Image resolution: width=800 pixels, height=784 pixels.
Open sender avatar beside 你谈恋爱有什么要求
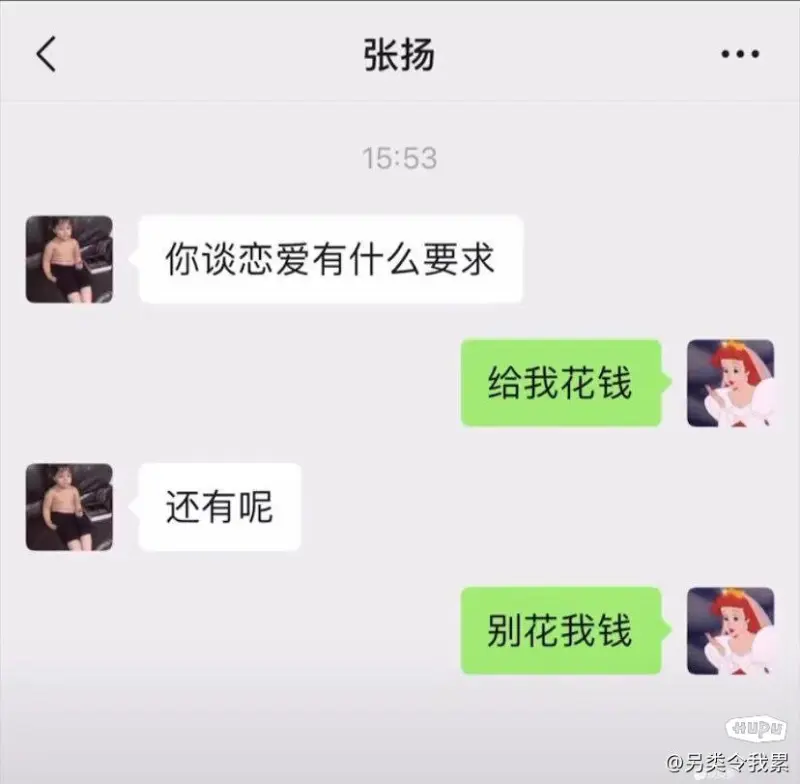tap(69, 259)
